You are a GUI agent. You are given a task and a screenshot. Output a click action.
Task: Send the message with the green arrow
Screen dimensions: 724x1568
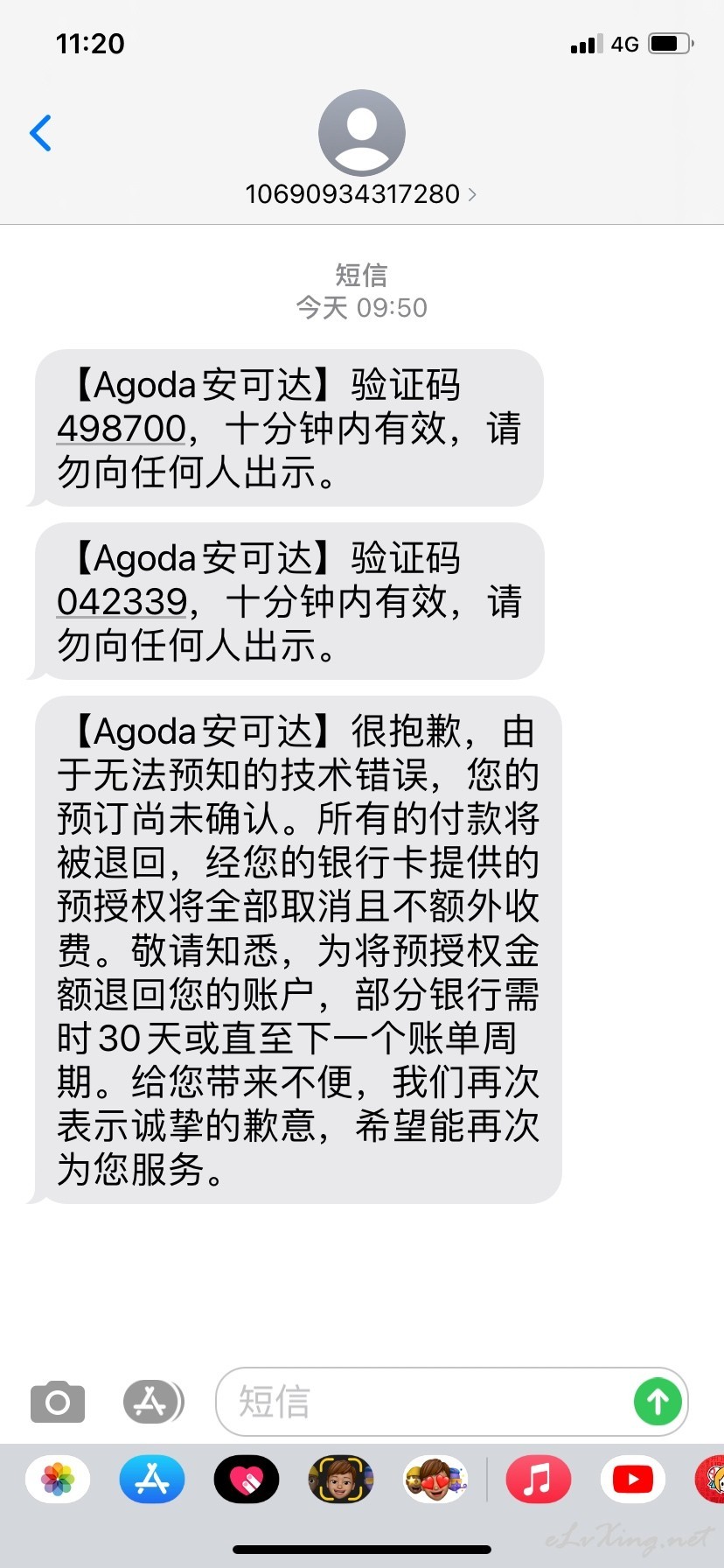(658, 1402)
